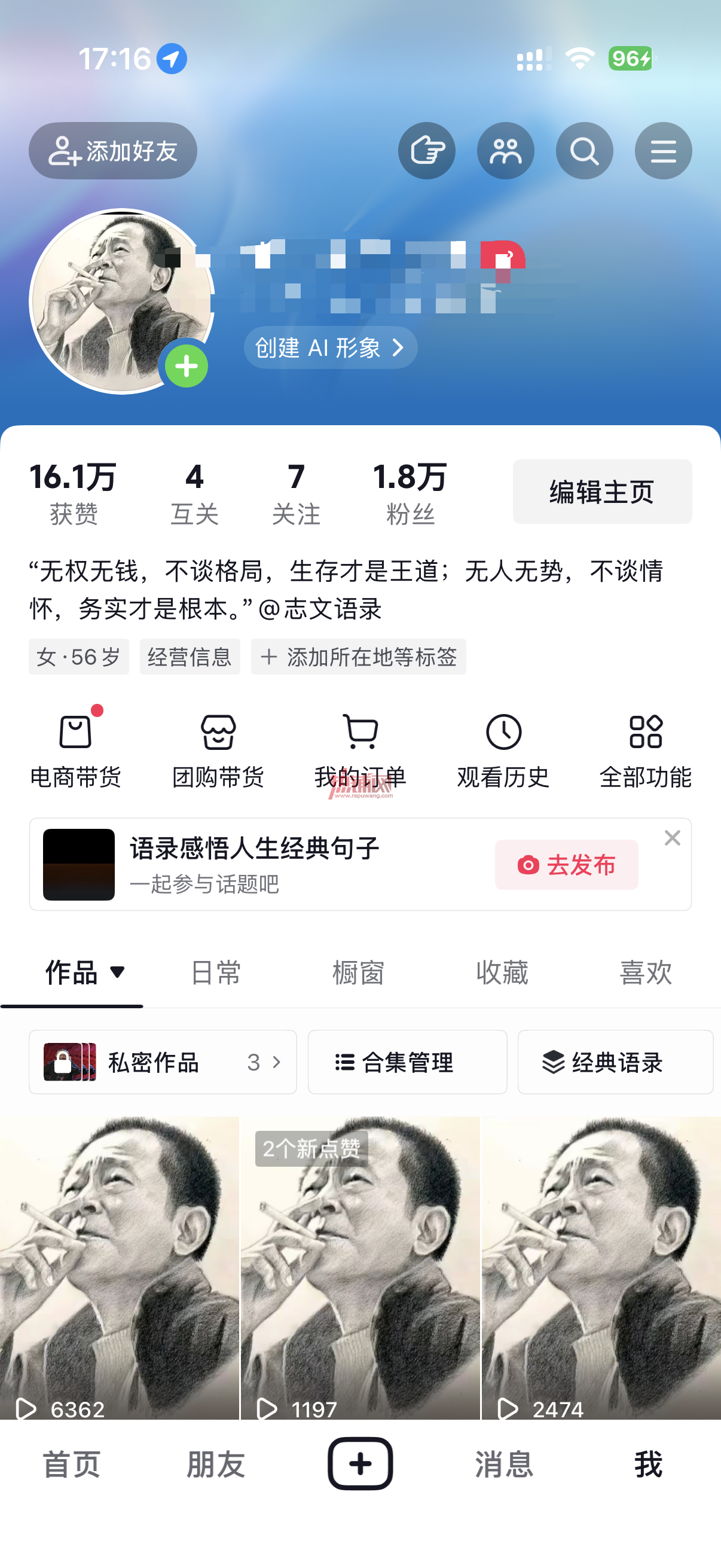Tap the pointing hand icon
This screenshot has height=1568, width=721.
(x=426, y=150)
